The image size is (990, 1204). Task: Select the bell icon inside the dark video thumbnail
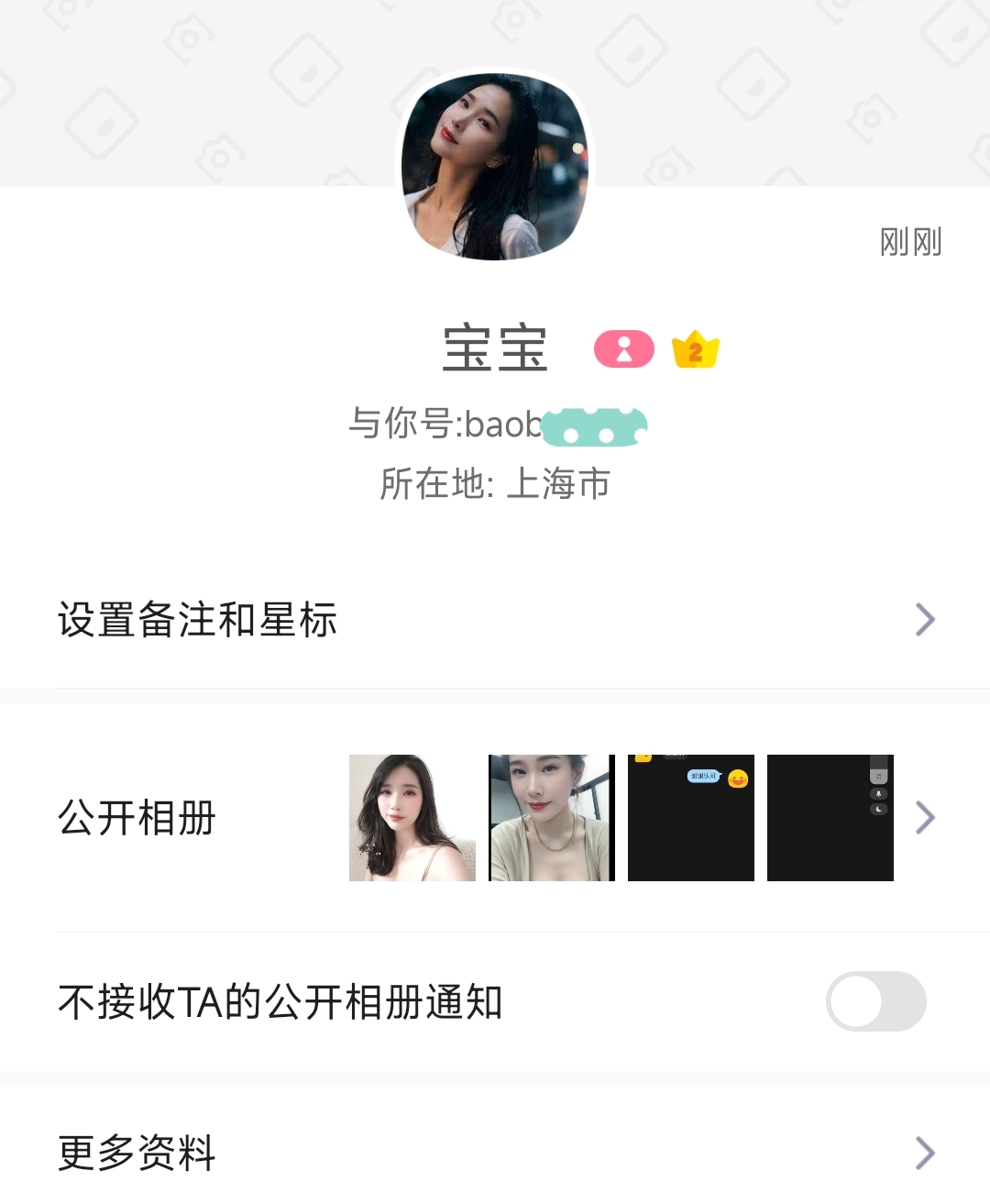pos(878,794)
